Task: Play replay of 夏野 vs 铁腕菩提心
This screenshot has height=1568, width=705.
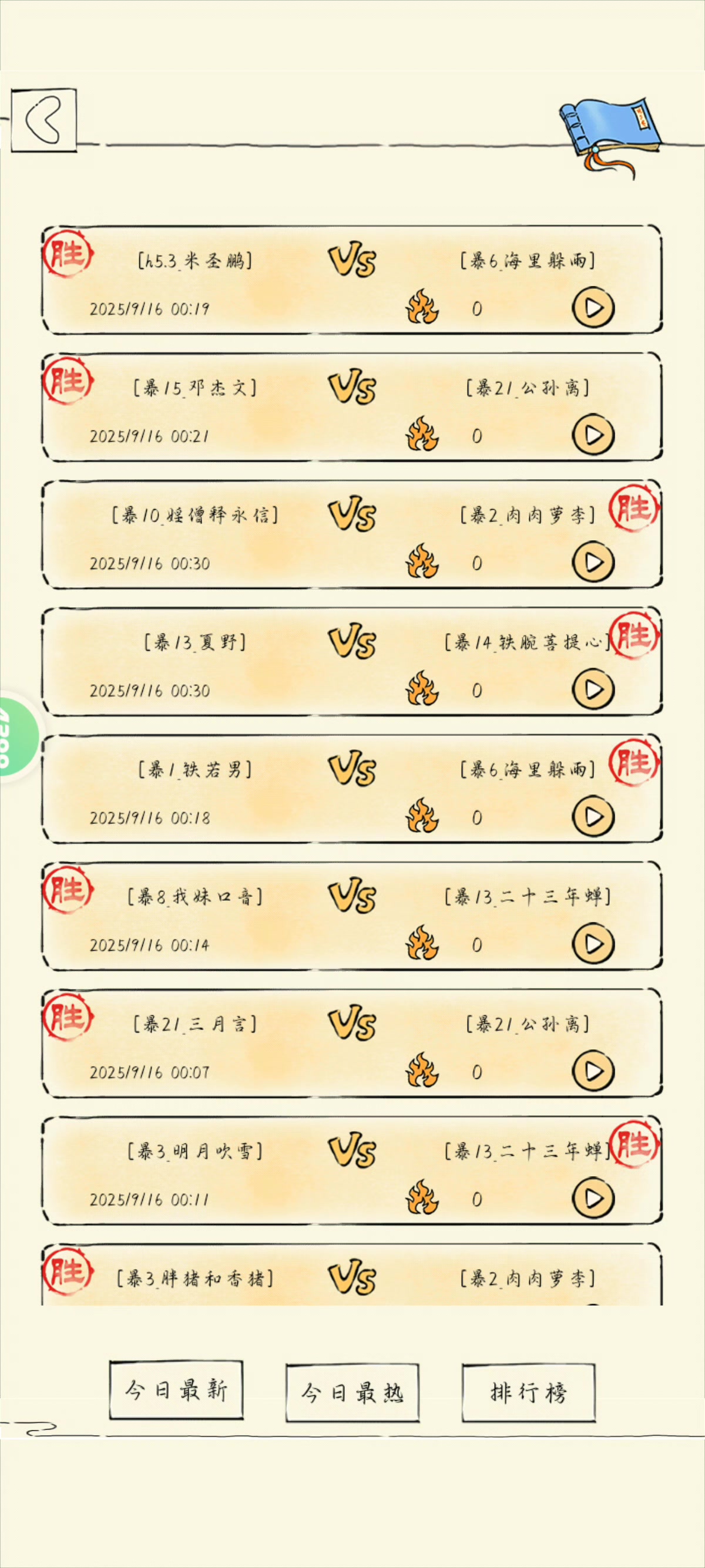Action: pos(593,689)
